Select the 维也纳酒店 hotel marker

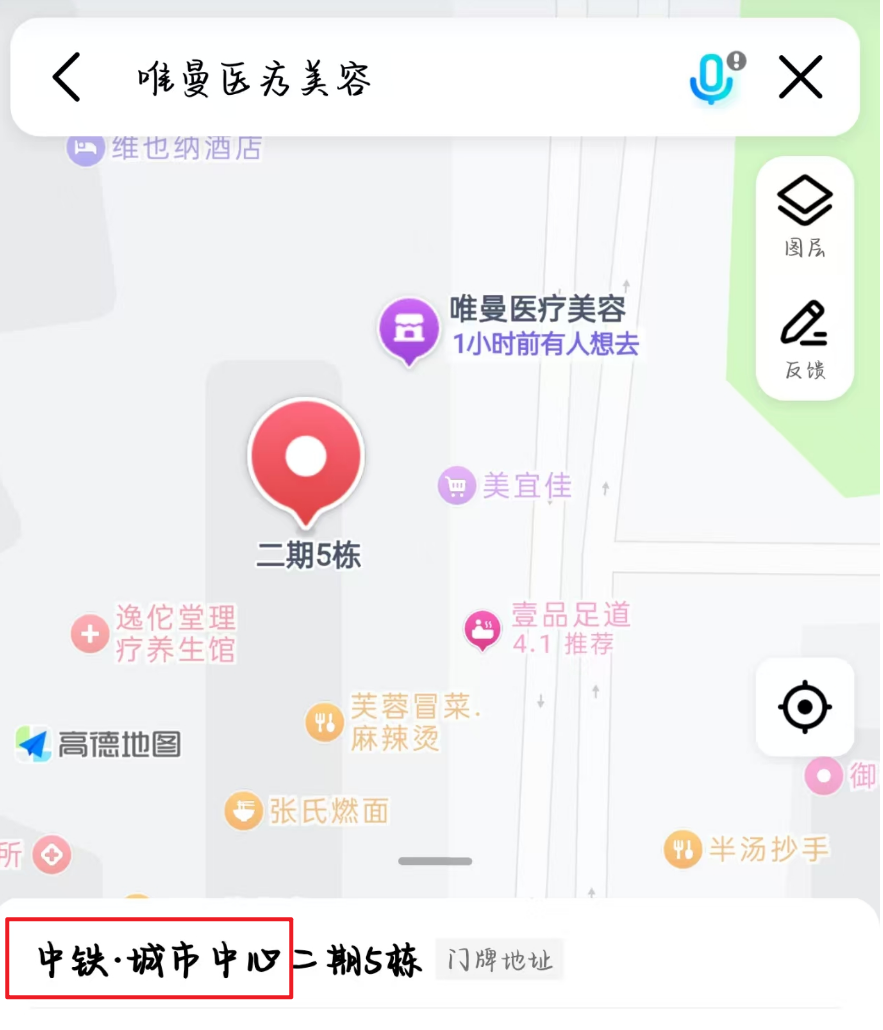pyautogui.click(x=86, y=149)
